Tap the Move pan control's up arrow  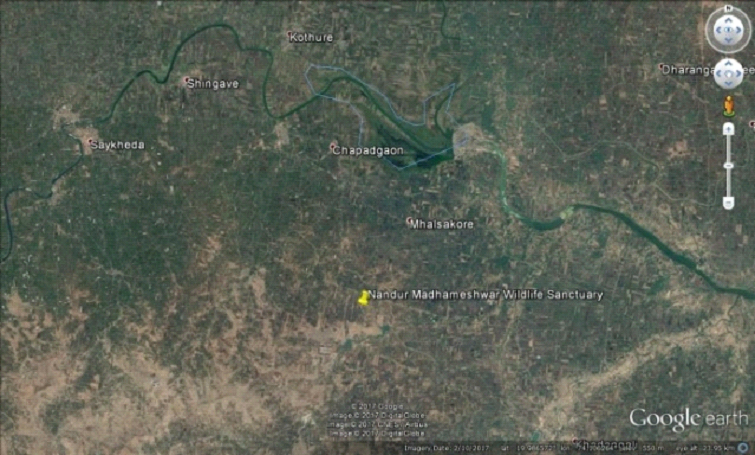coord(728,63)
